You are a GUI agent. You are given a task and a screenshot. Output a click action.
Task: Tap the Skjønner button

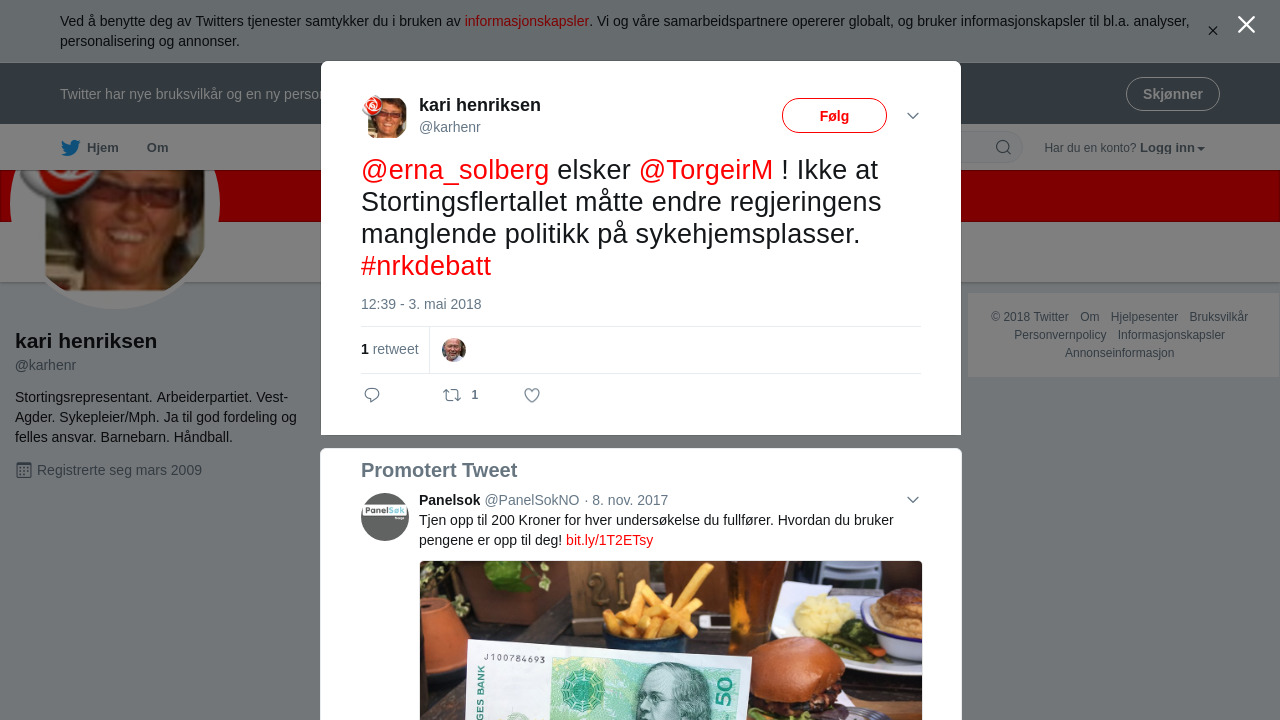click(x=1172, y=94)
